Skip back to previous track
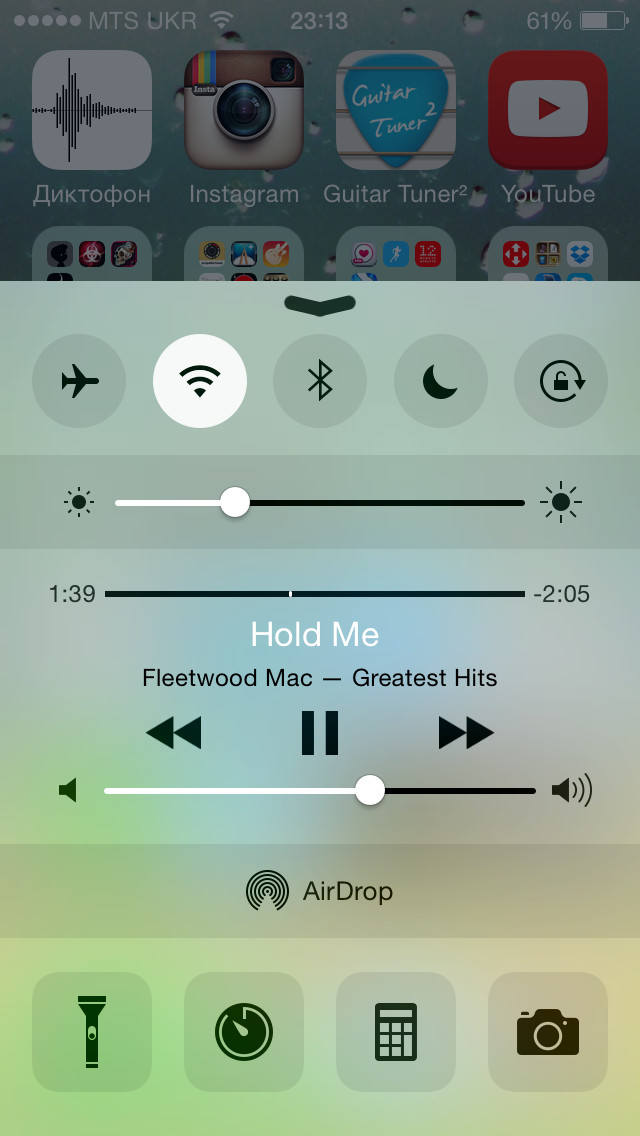The height and width of the screenshot is (1136, 640). coord(173,733)
